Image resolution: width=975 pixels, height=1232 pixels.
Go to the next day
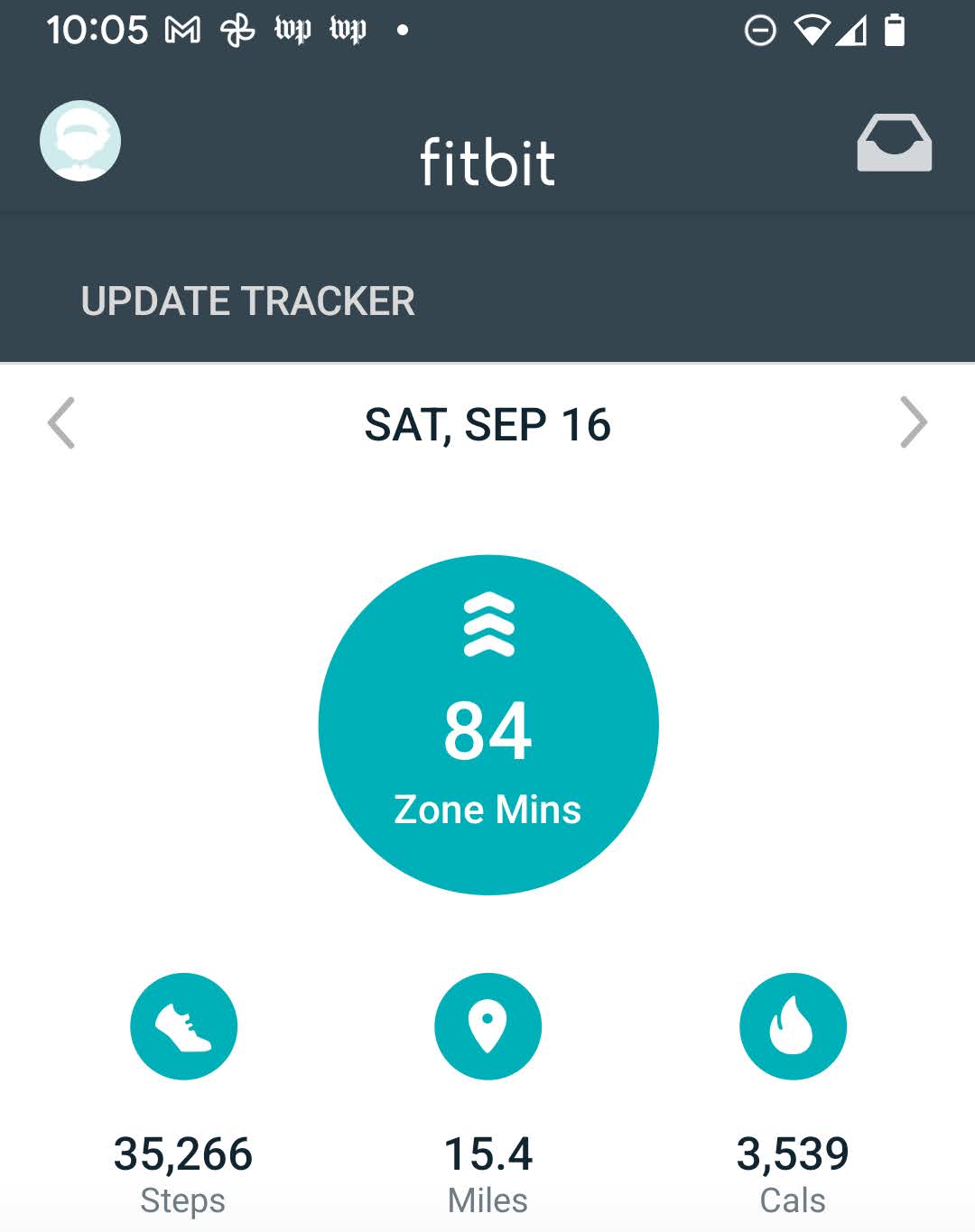tap(913, 422)
